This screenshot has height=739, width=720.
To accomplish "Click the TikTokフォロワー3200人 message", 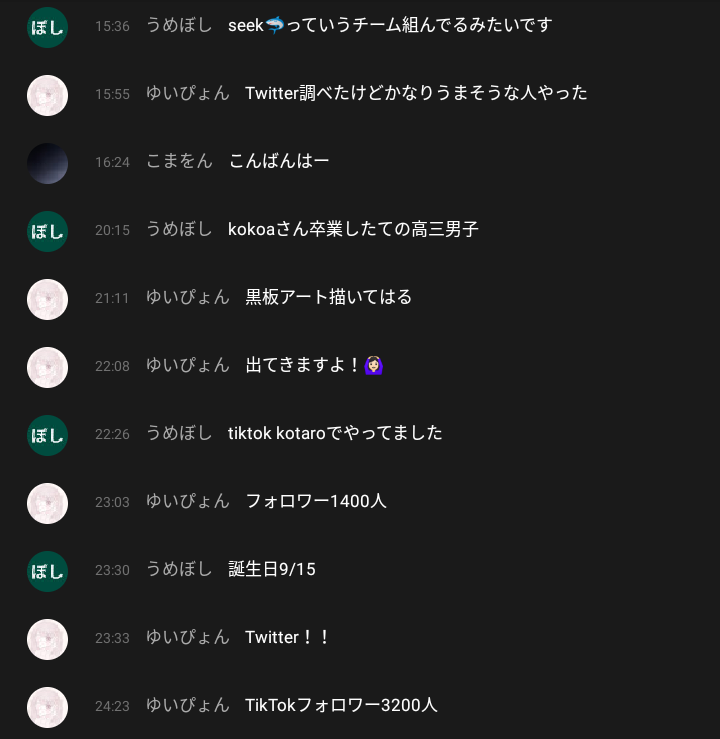I will pyautogui.click(x=340, y=705).
